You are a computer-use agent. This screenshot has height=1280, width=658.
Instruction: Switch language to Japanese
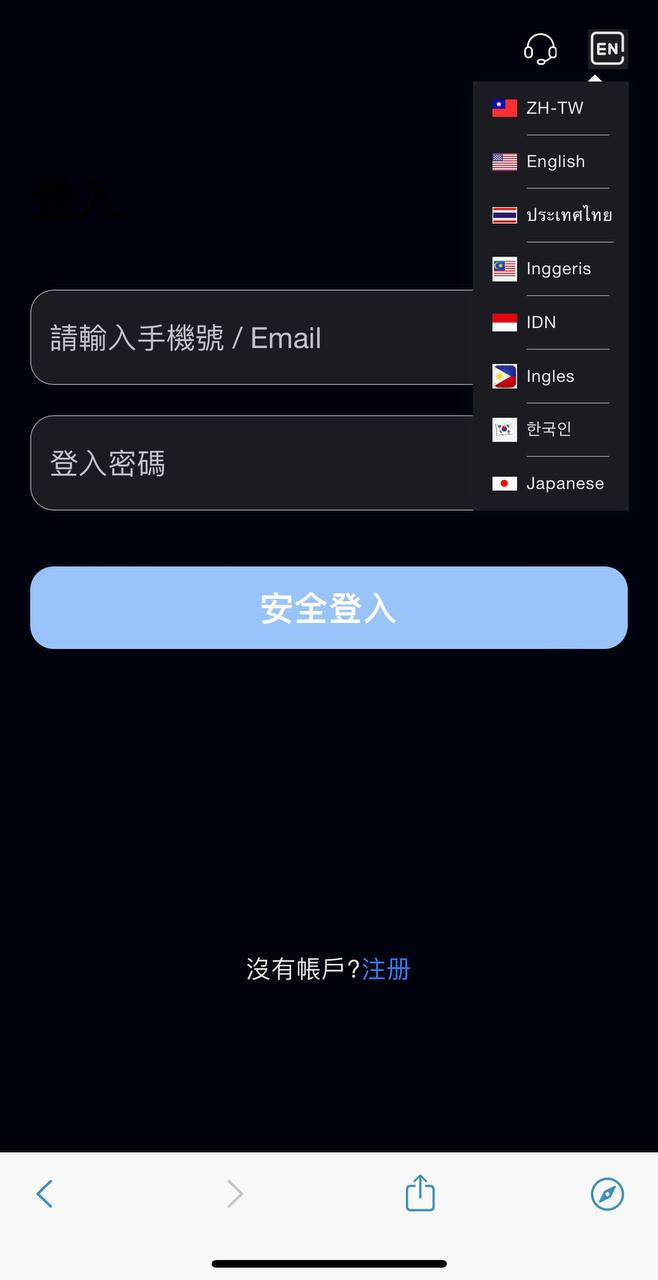pyautogui.click(x=551, y=483)
